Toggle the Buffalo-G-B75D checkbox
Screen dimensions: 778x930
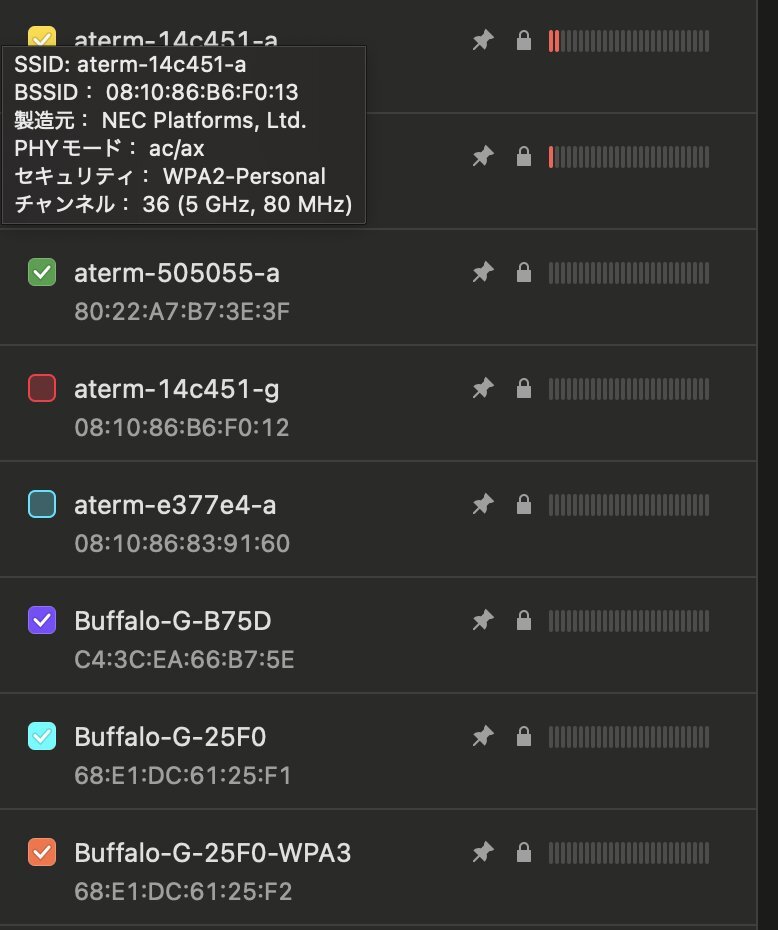42,620
